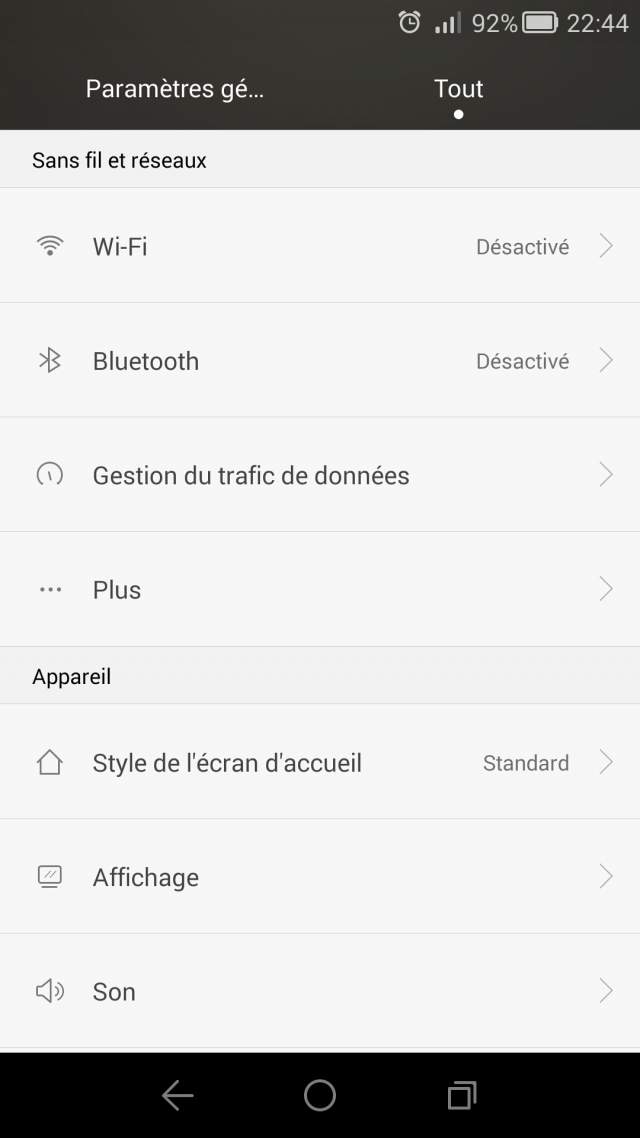Open Bluetooth settings

coord(320,361)
